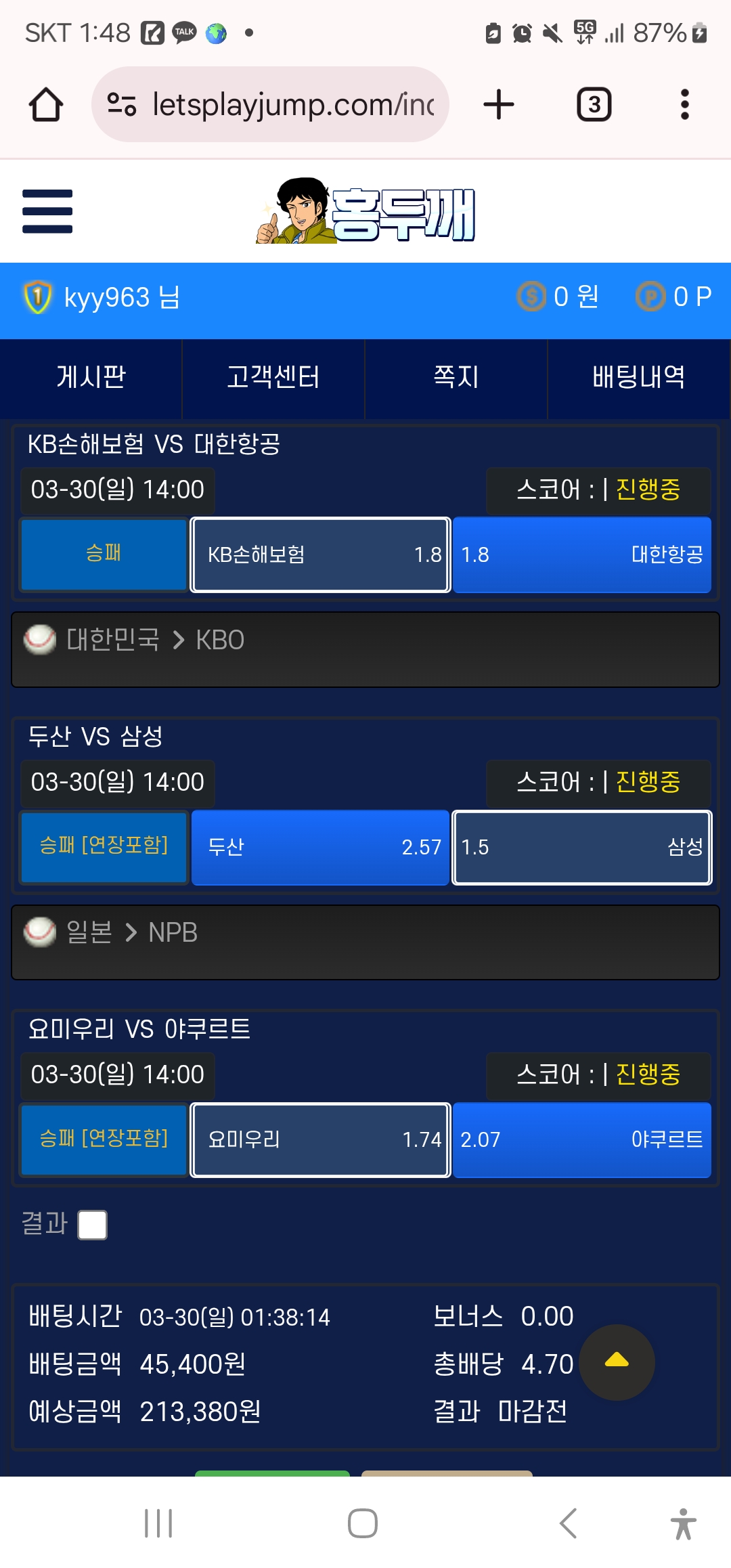Screen dimensions: 731x1568
Task: Pick 대한항공 at 1.8 odds
Action: click(582, 554)
